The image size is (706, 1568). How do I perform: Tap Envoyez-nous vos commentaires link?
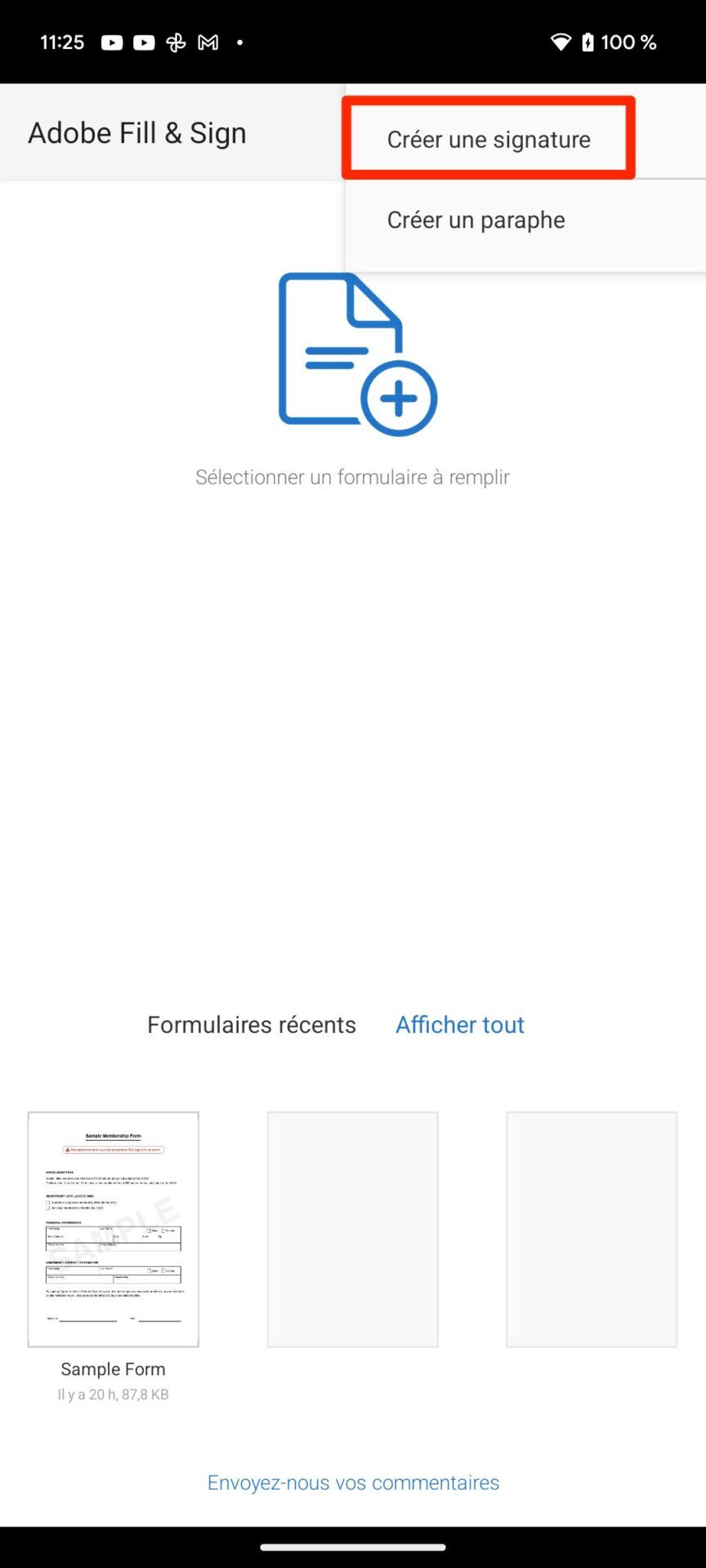353,1482
